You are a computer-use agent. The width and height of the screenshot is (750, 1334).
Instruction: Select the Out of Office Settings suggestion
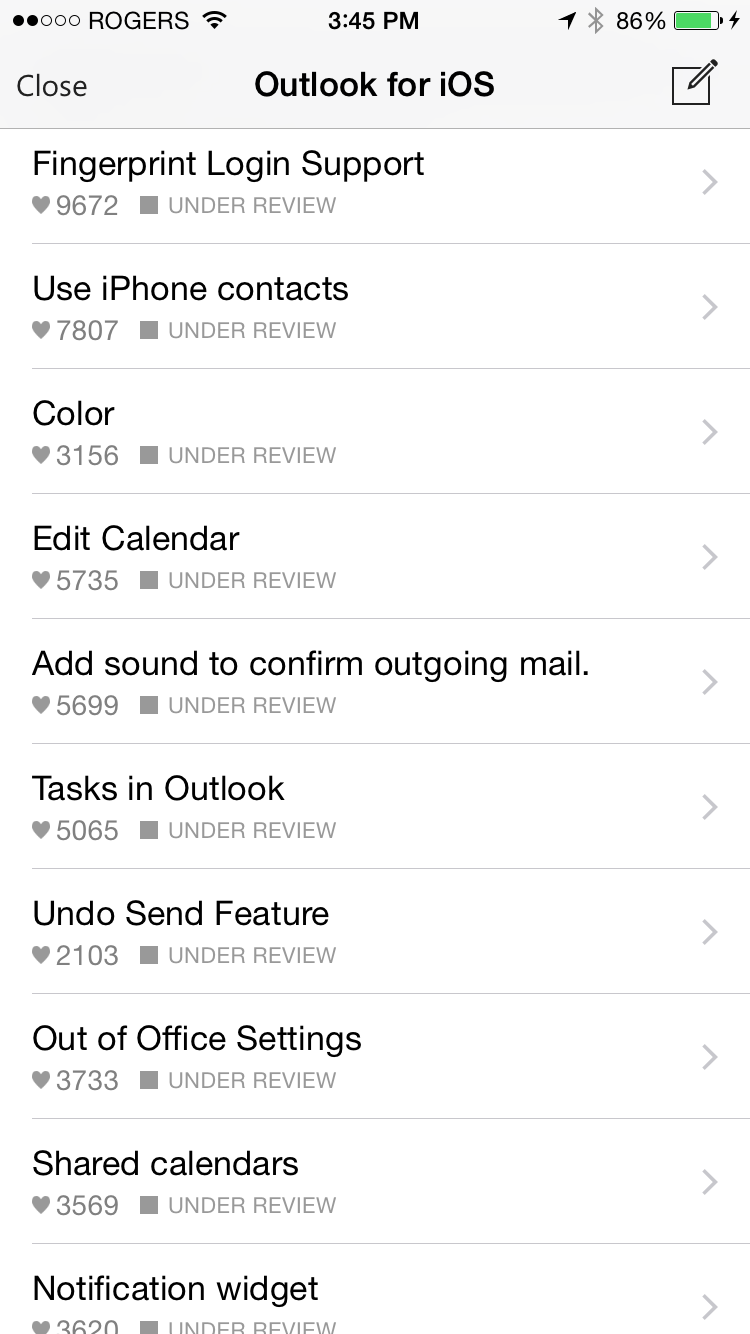[x=375, y=1057]
